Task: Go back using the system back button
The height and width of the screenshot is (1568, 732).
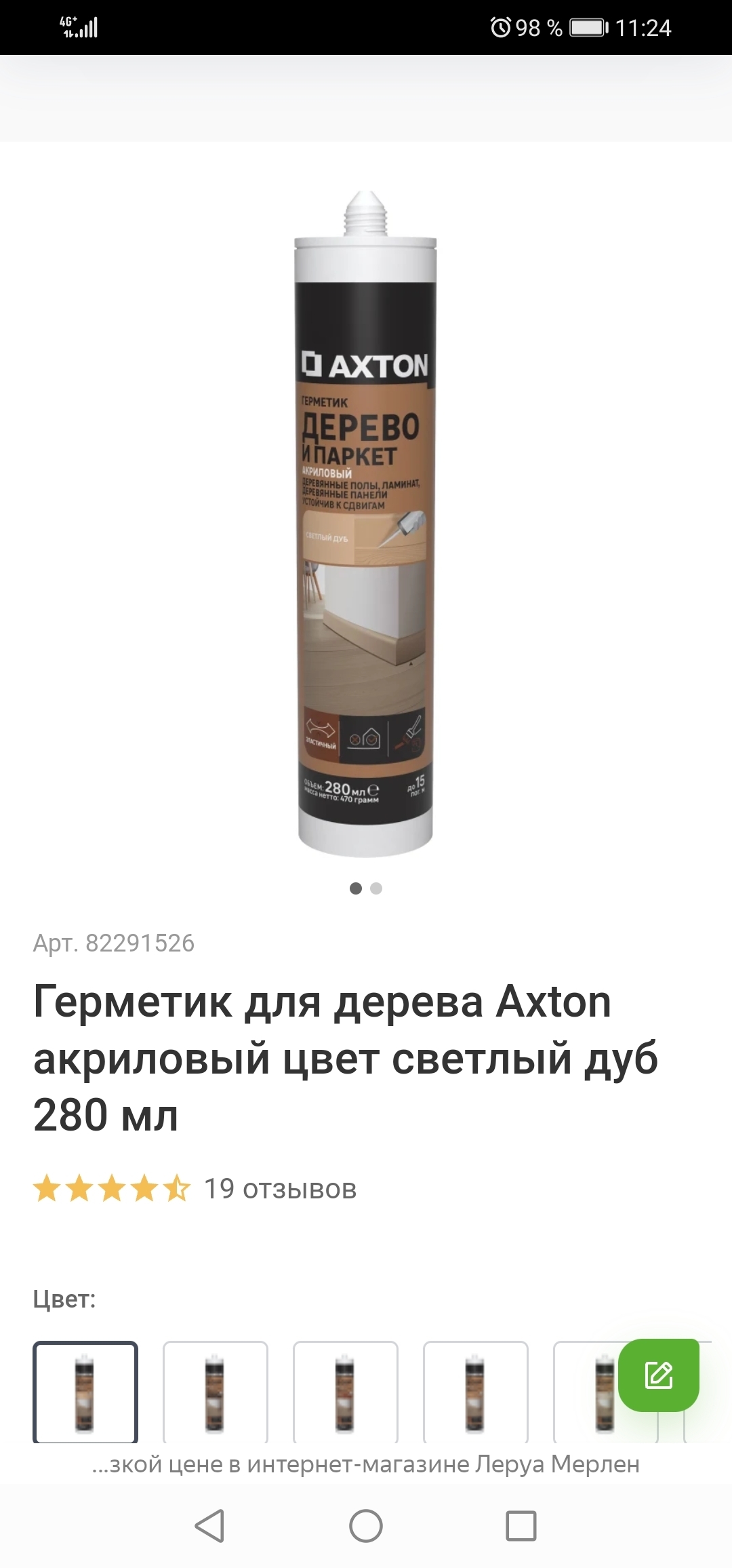Action: (209, 1526)
